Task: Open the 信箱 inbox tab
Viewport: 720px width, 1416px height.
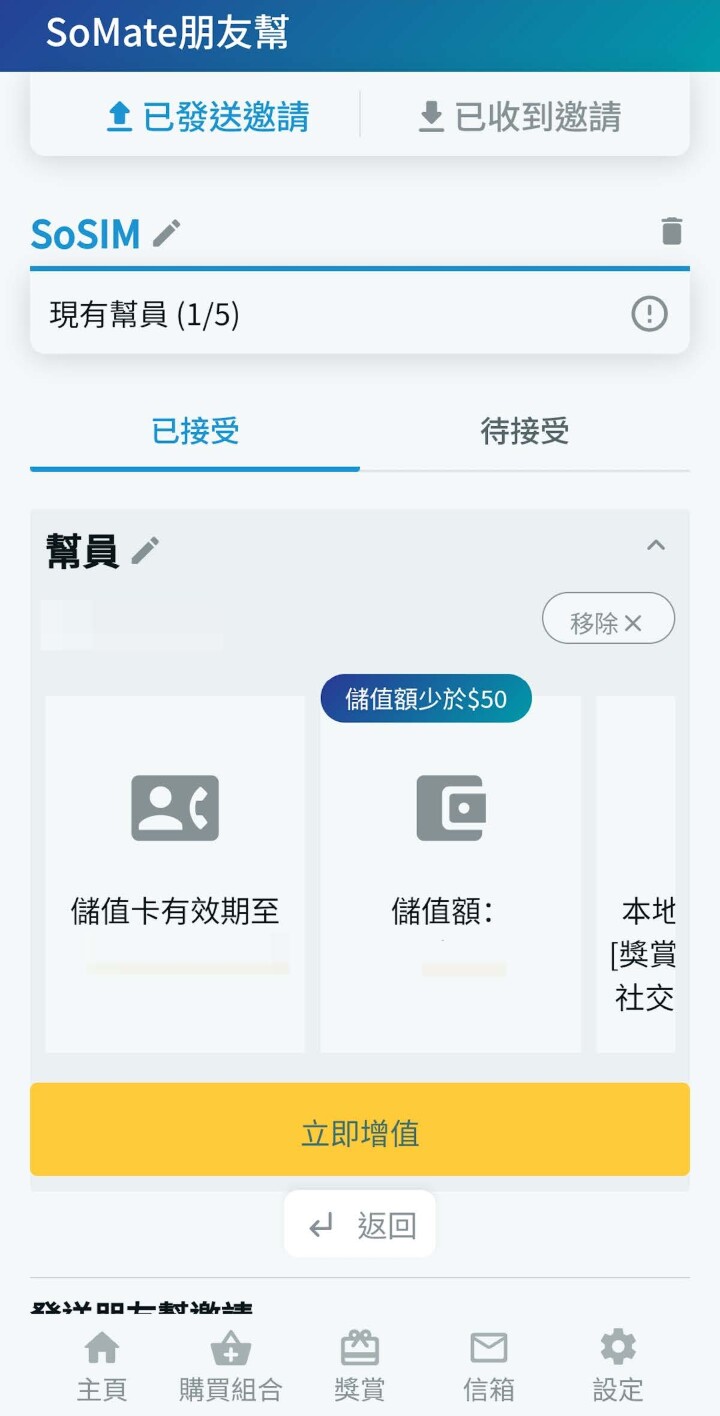Action: pyautogui.click(x=489, y=1365)
